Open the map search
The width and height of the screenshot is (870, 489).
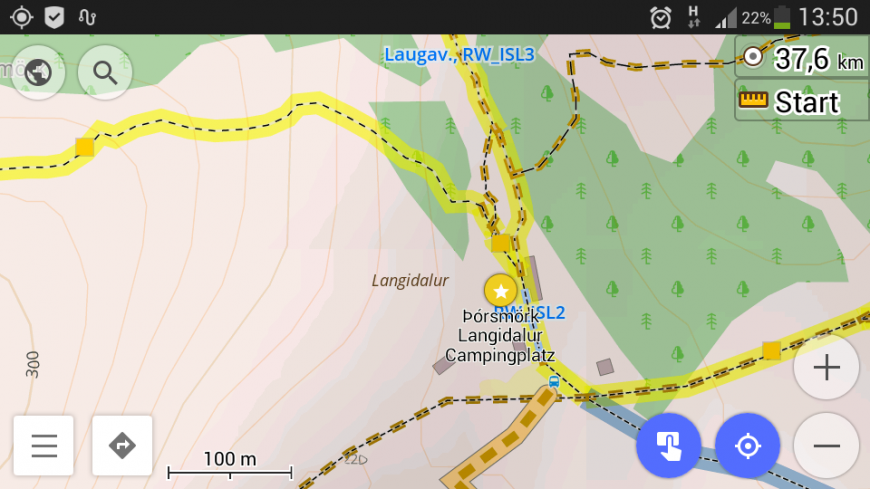click(x=105, y=72)
